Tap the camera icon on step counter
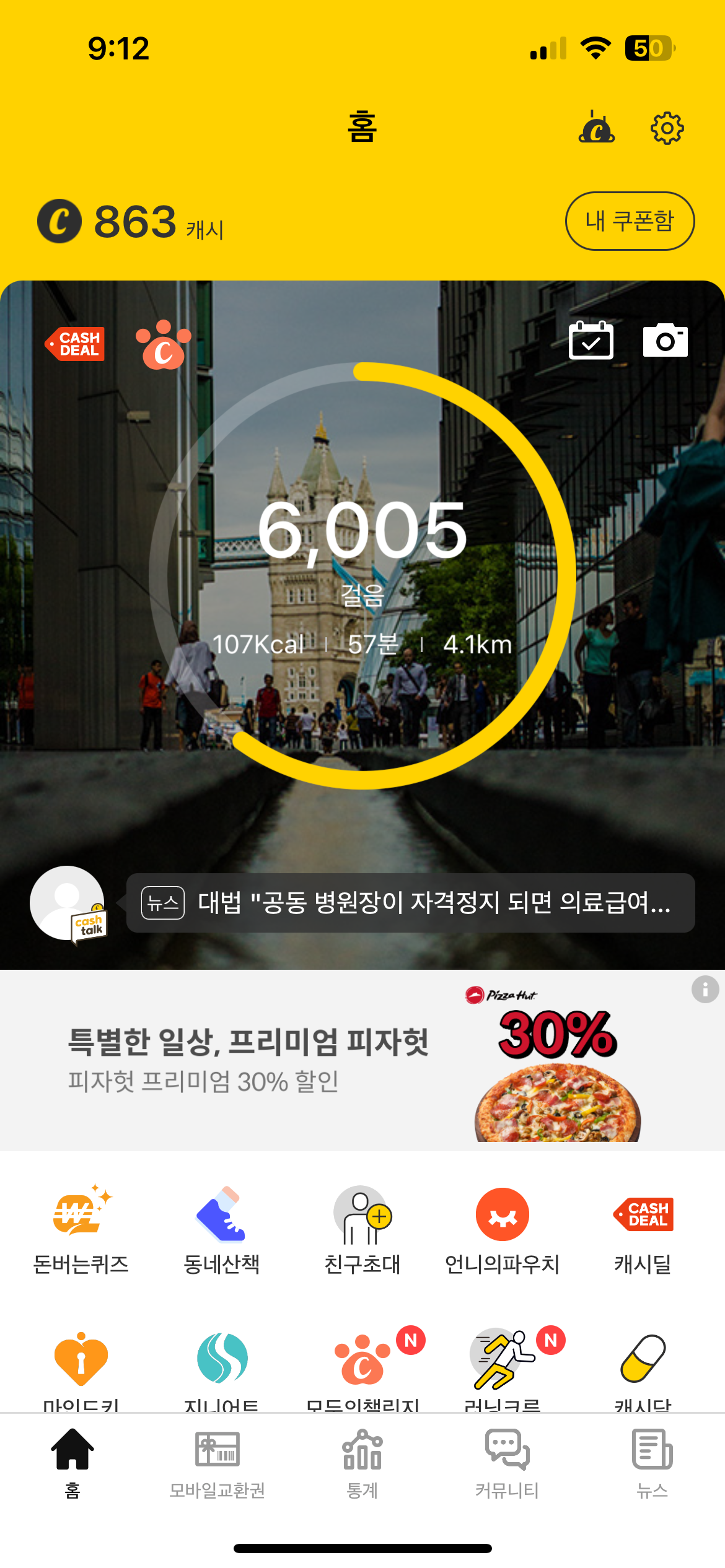This screenshot has width=725, height=1568. pos(665,341)
